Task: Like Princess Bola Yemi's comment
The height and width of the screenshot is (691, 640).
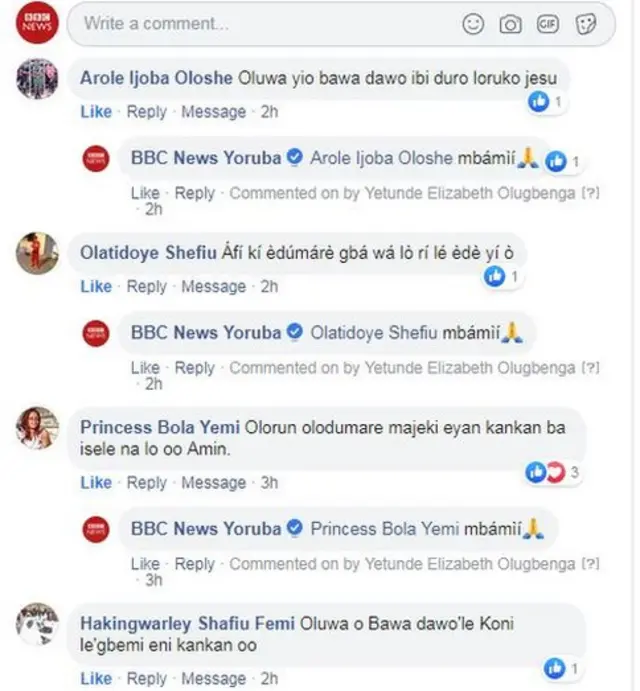Action: pos(96,482)
